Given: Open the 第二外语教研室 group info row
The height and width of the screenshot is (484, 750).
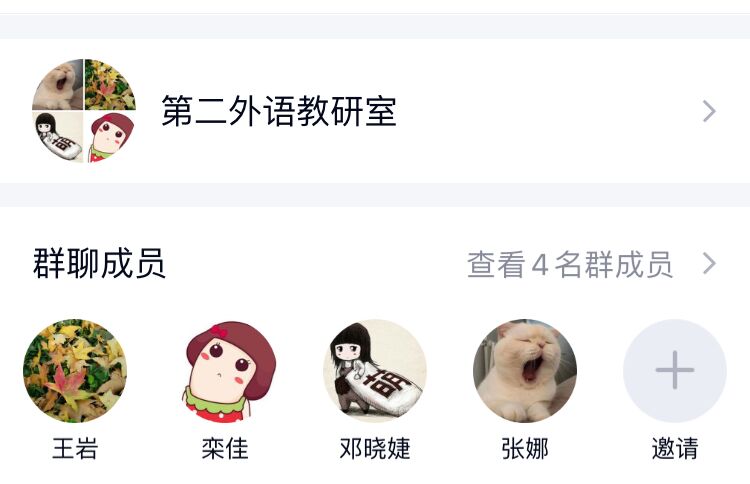Looking at the screenshot, I should [x=375, y=111].
